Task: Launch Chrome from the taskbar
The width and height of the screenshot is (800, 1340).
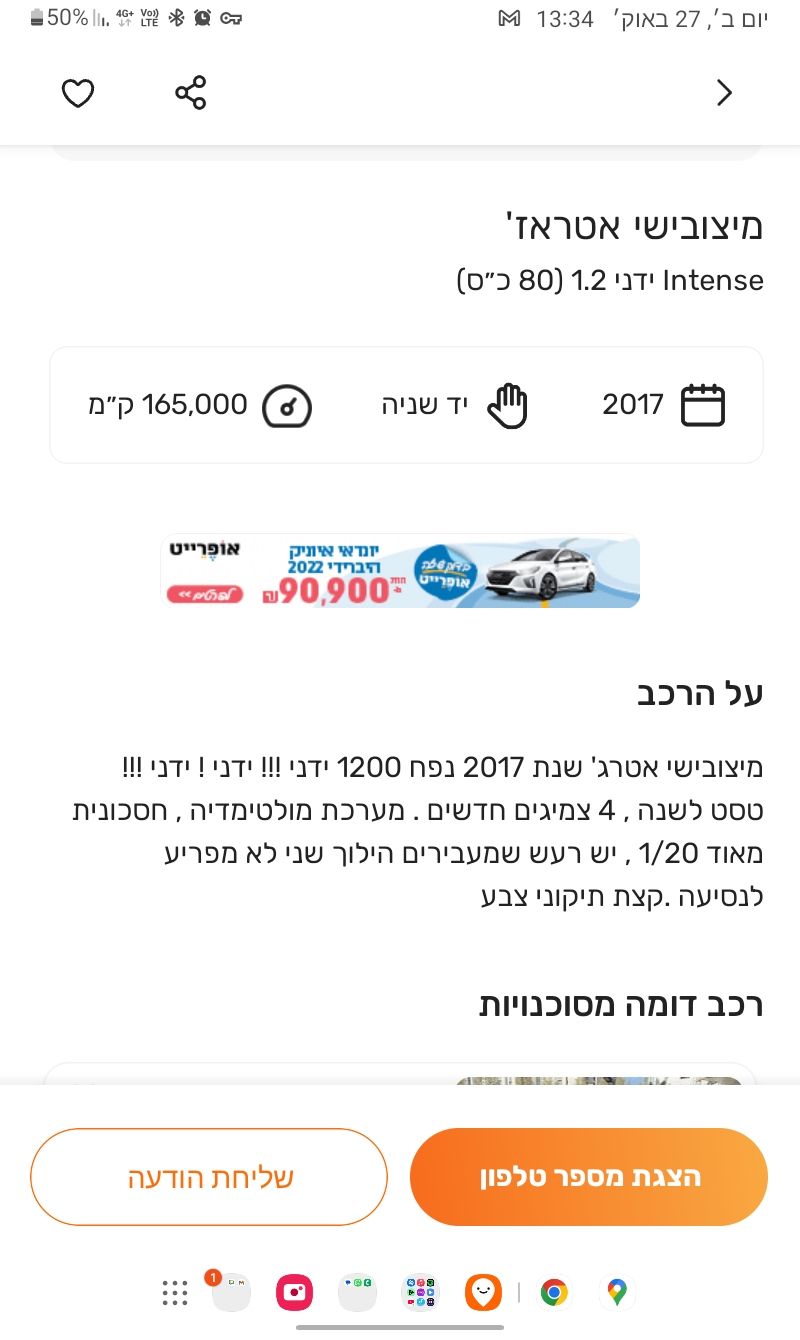Action: (x=554, y=1293)
